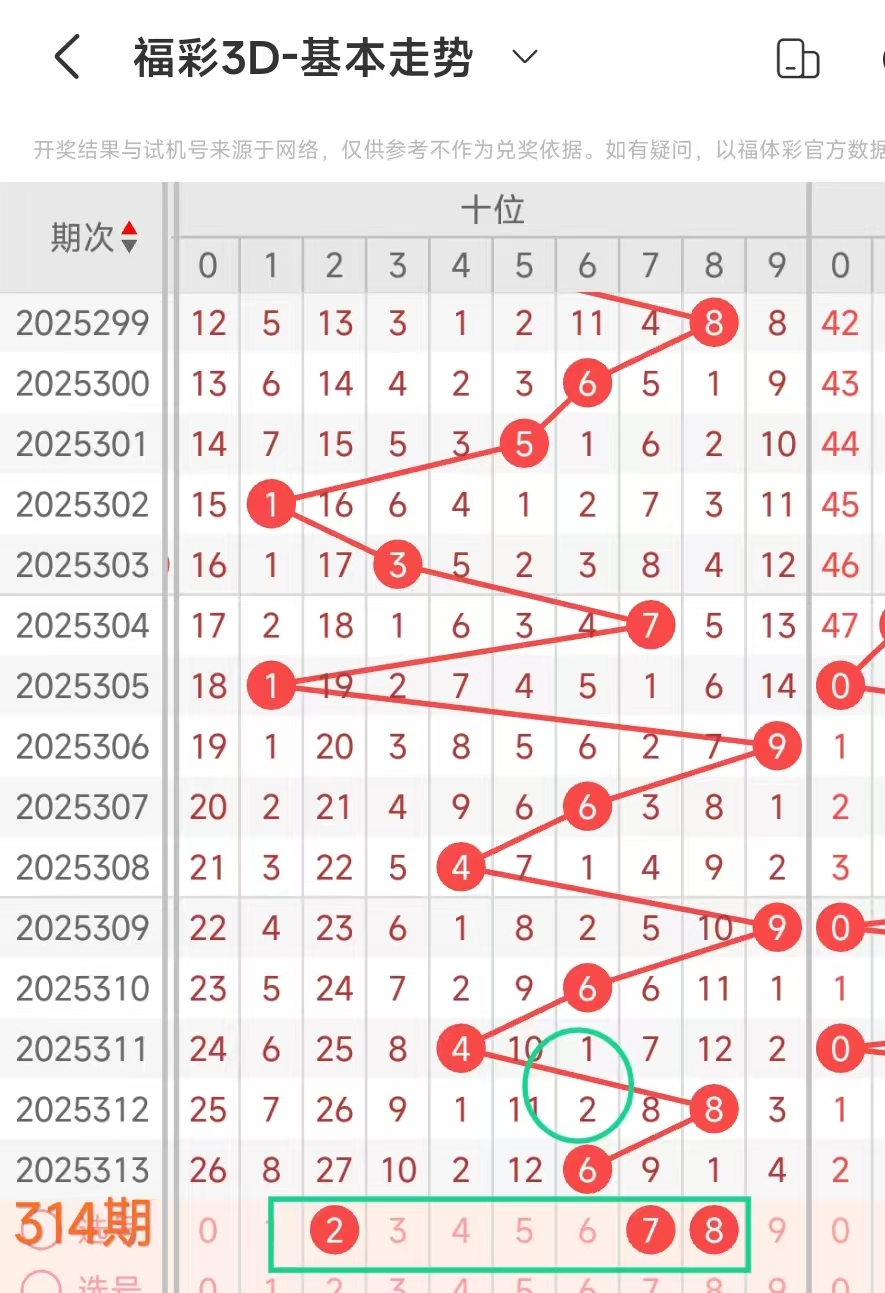The image size is (885, 1293).
Task: Select number 3 in the 十位 pick row
Action: point(397,1230)
